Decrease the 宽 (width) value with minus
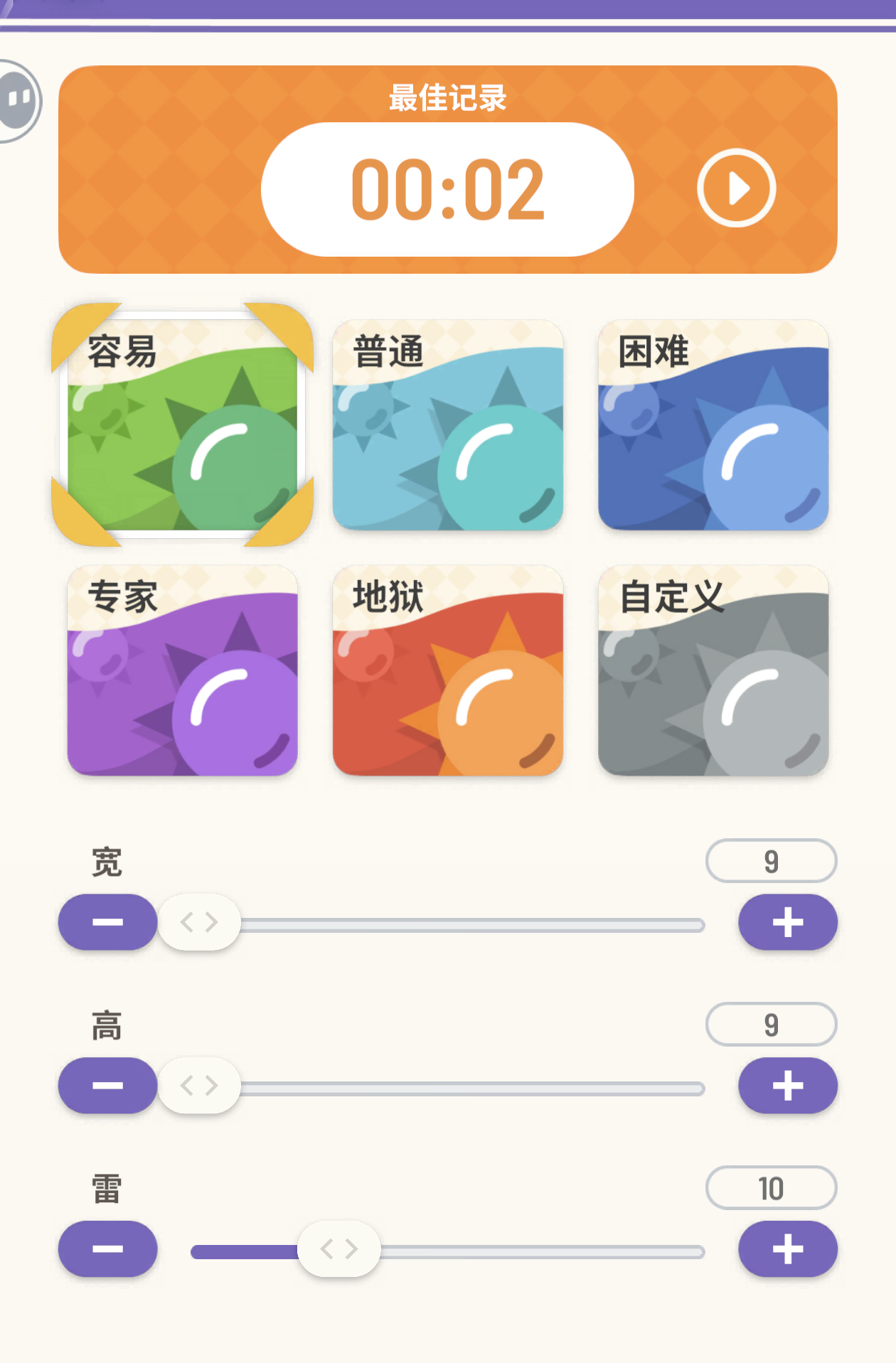 pos(107,922)
